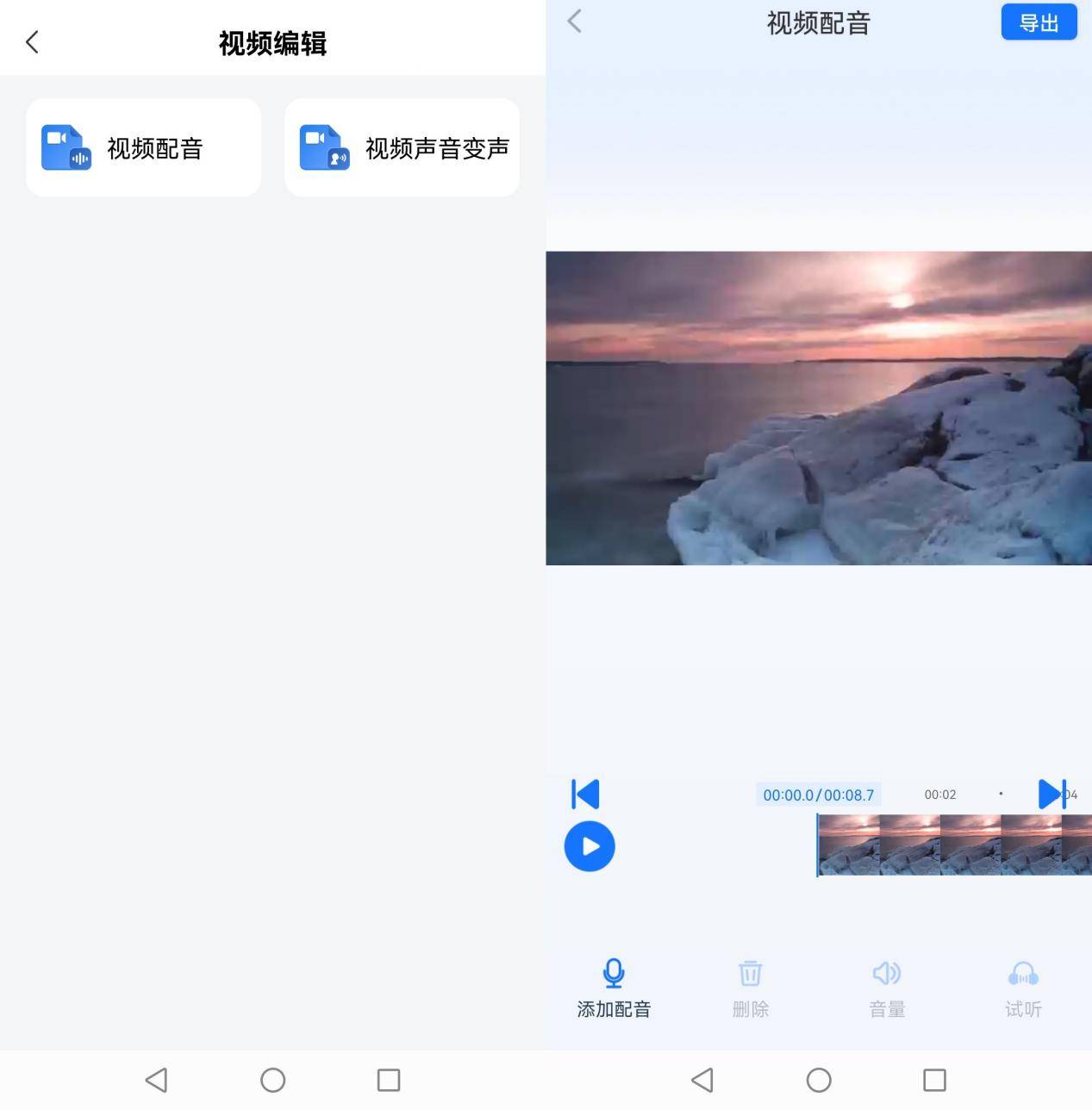Go back from the 视频配音 editor
This screenshot has height=1110, width=1092.
(x=575, y=22)
